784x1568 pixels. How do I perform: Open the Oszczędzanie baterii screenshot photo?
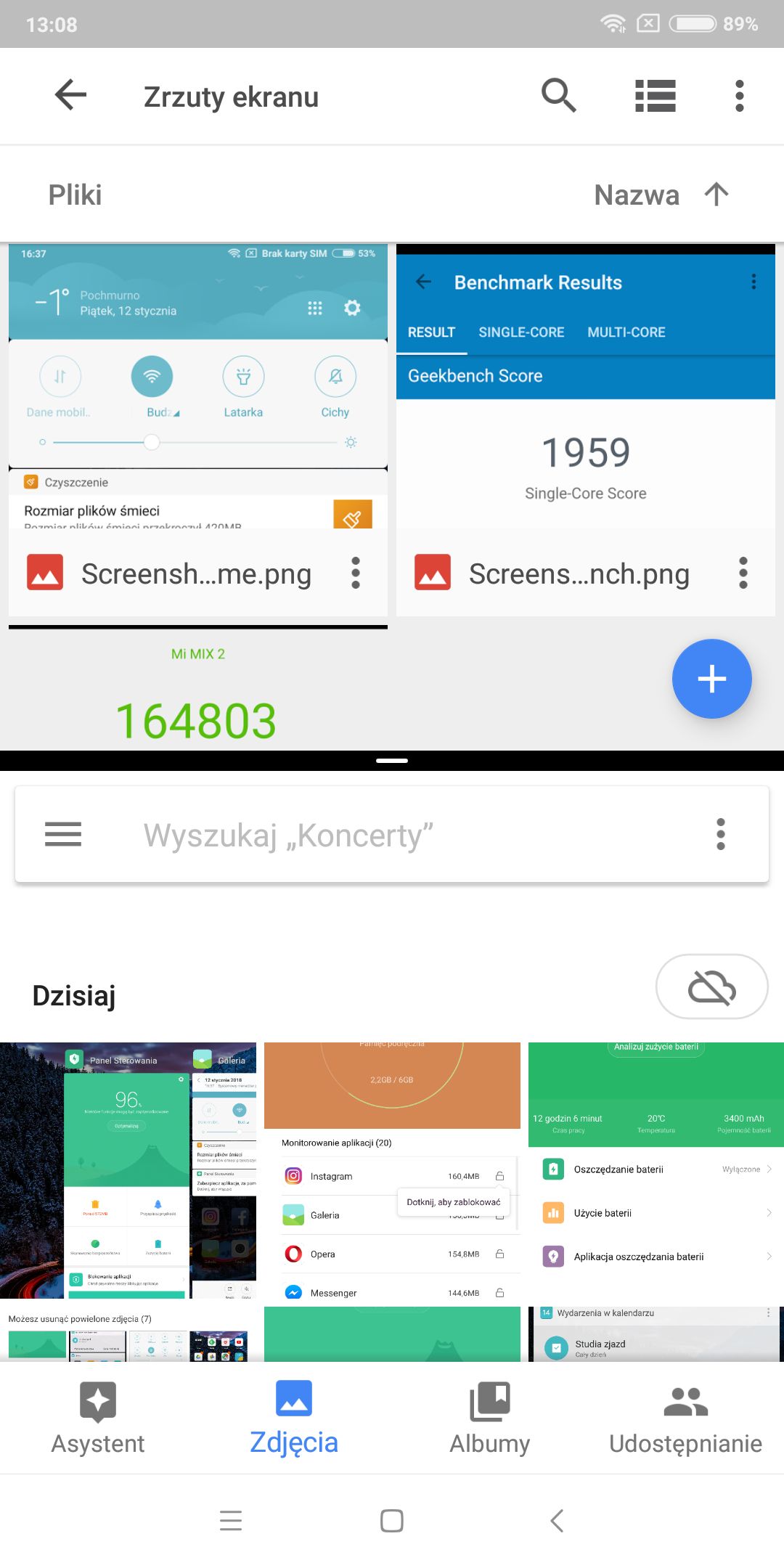656,1170
